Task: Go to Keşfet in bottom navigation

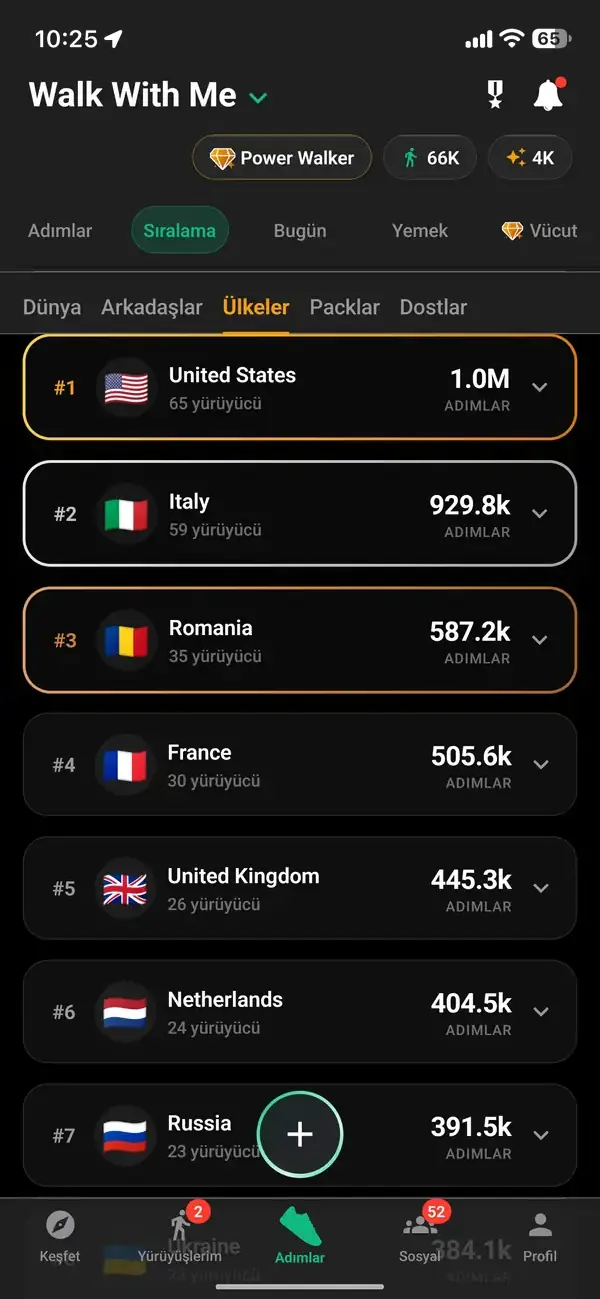Action: 60,1236
